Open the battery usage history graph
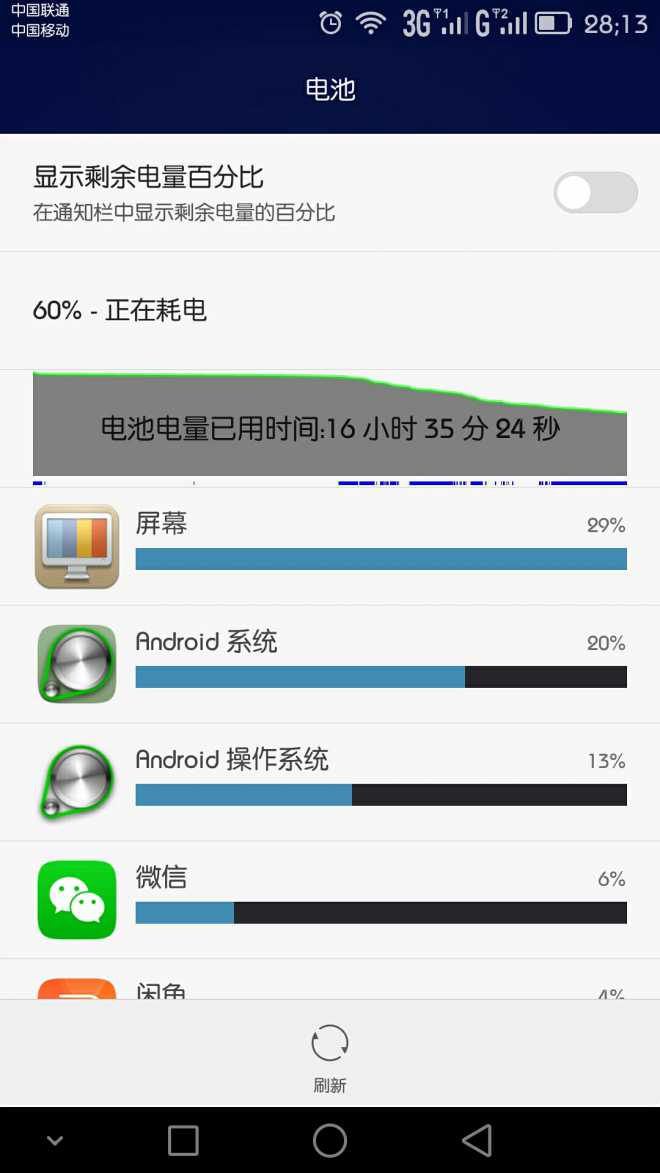 tap(330, 428)
